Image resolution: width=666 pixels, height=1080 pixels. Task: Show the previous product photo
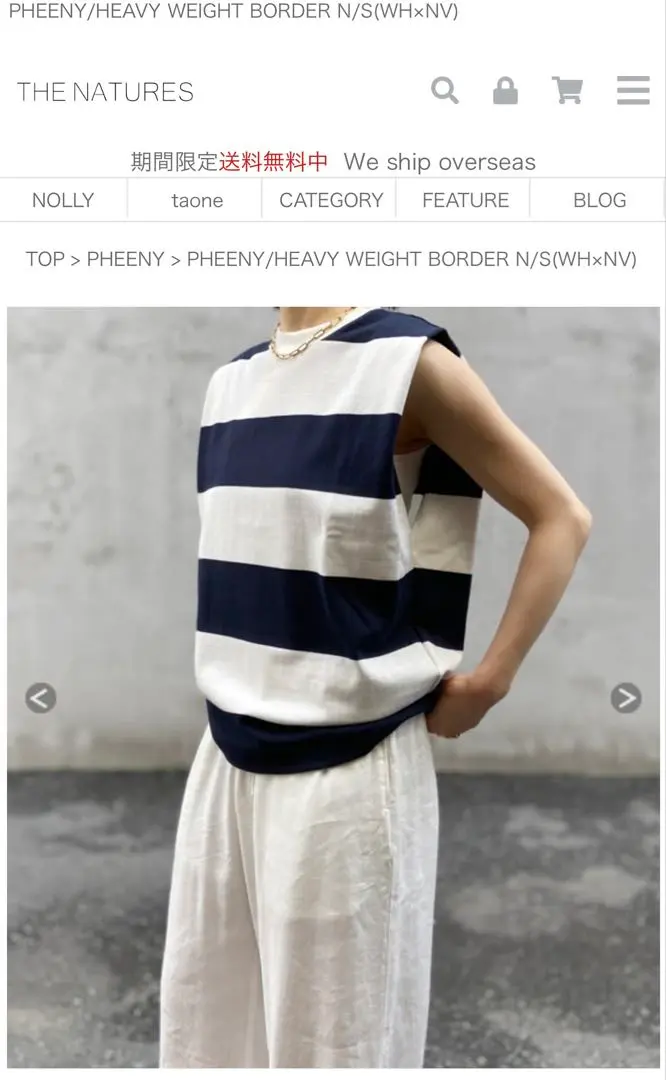point(41,698)
